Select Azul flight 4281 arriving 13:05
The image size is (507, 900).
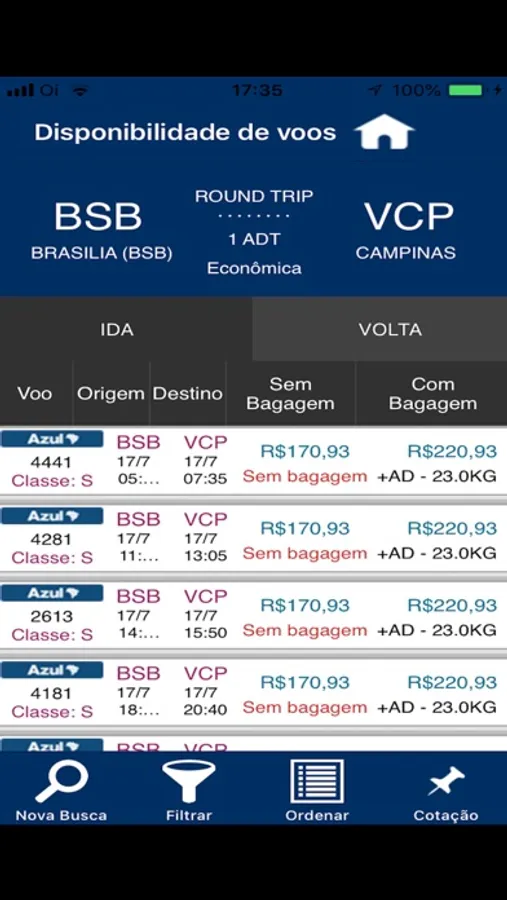point(253,538)
